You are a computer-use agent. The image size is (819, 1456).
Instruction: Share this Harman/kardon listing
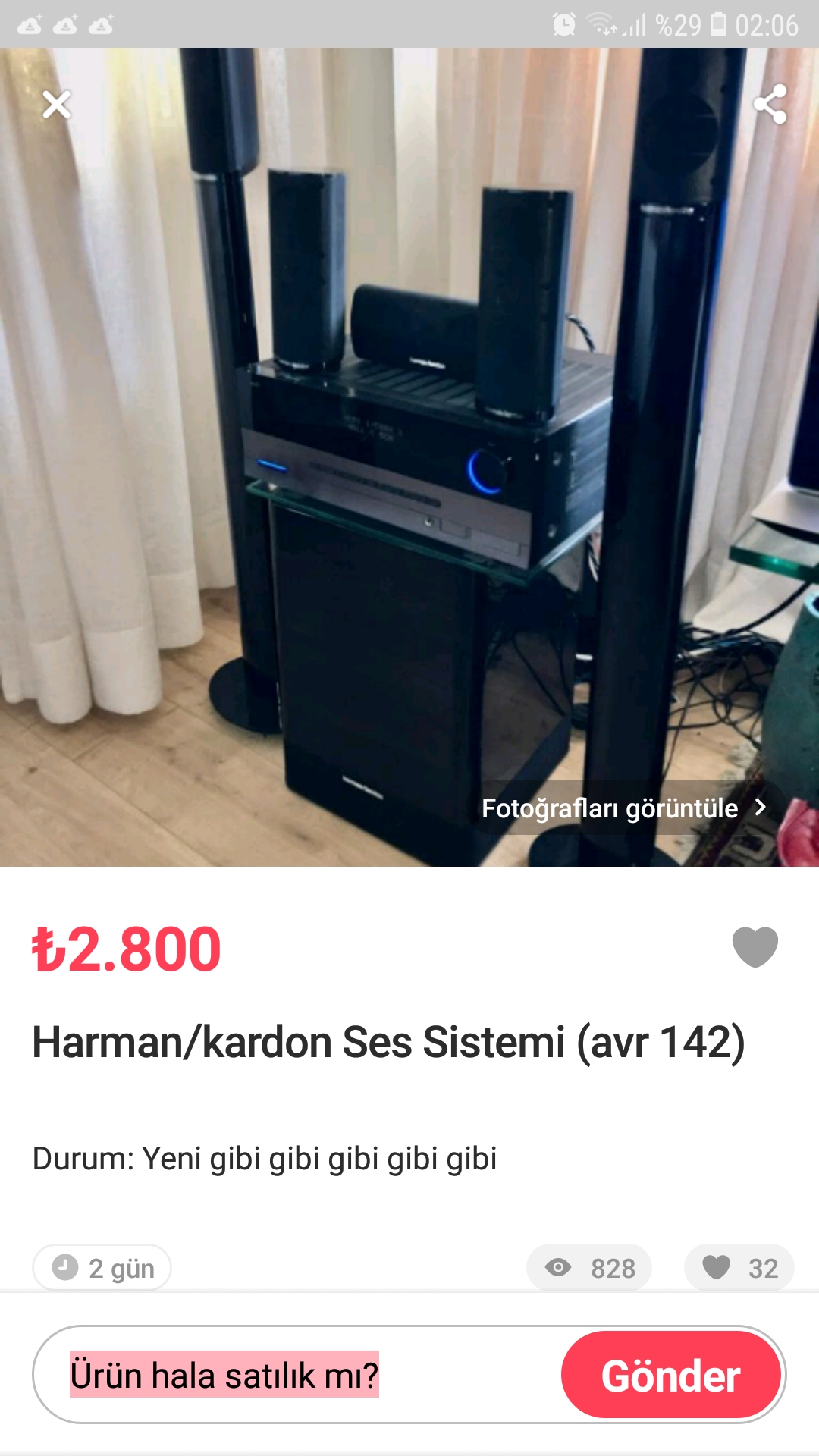770,105
